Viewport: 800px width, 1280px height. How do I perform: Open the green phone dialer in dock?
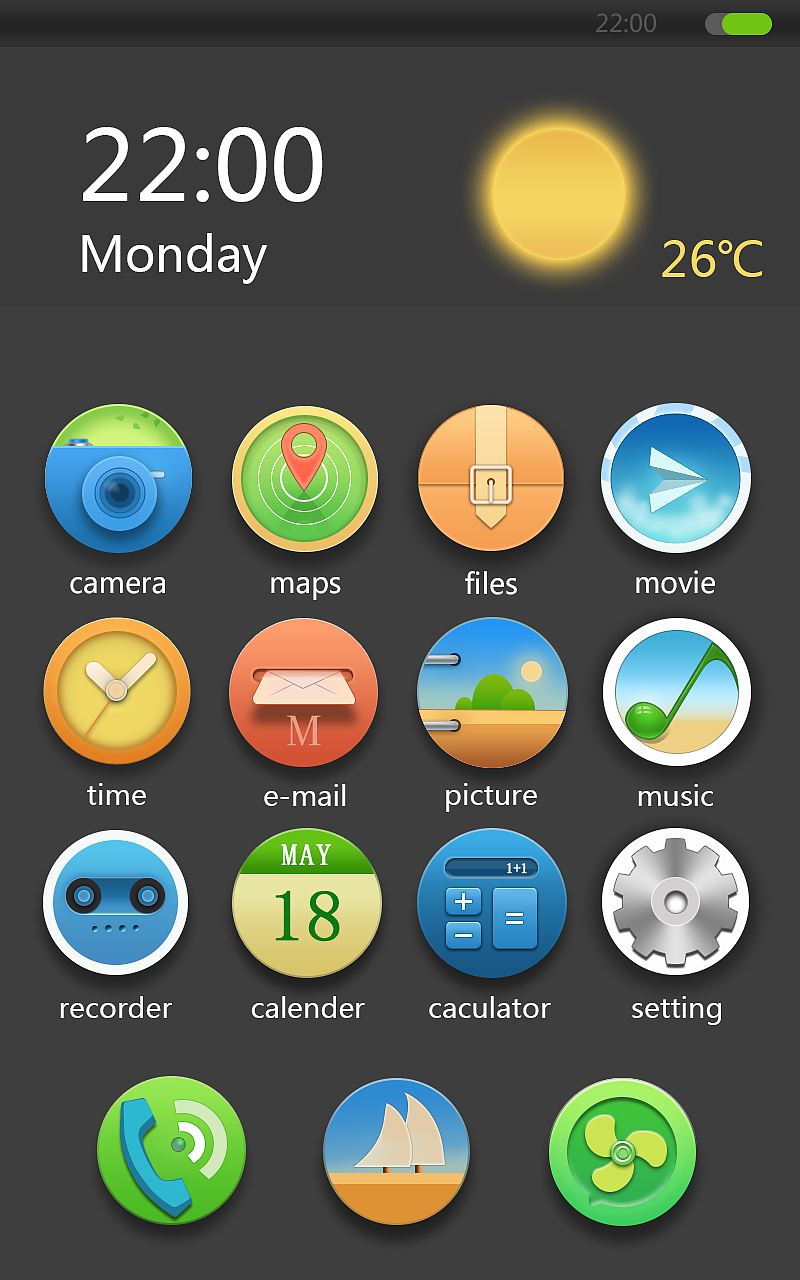[x=171, y=1151]
